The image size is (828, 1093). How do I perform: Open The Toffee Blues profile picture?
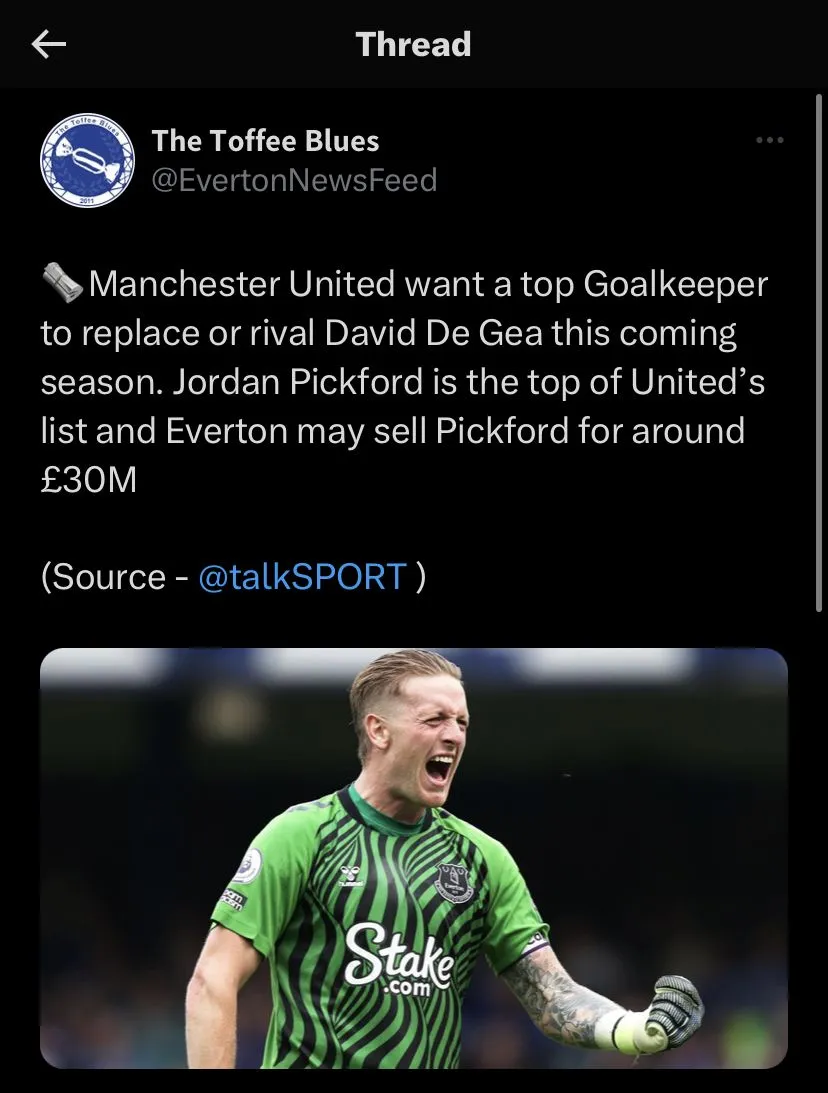click(x=87, y=162)
